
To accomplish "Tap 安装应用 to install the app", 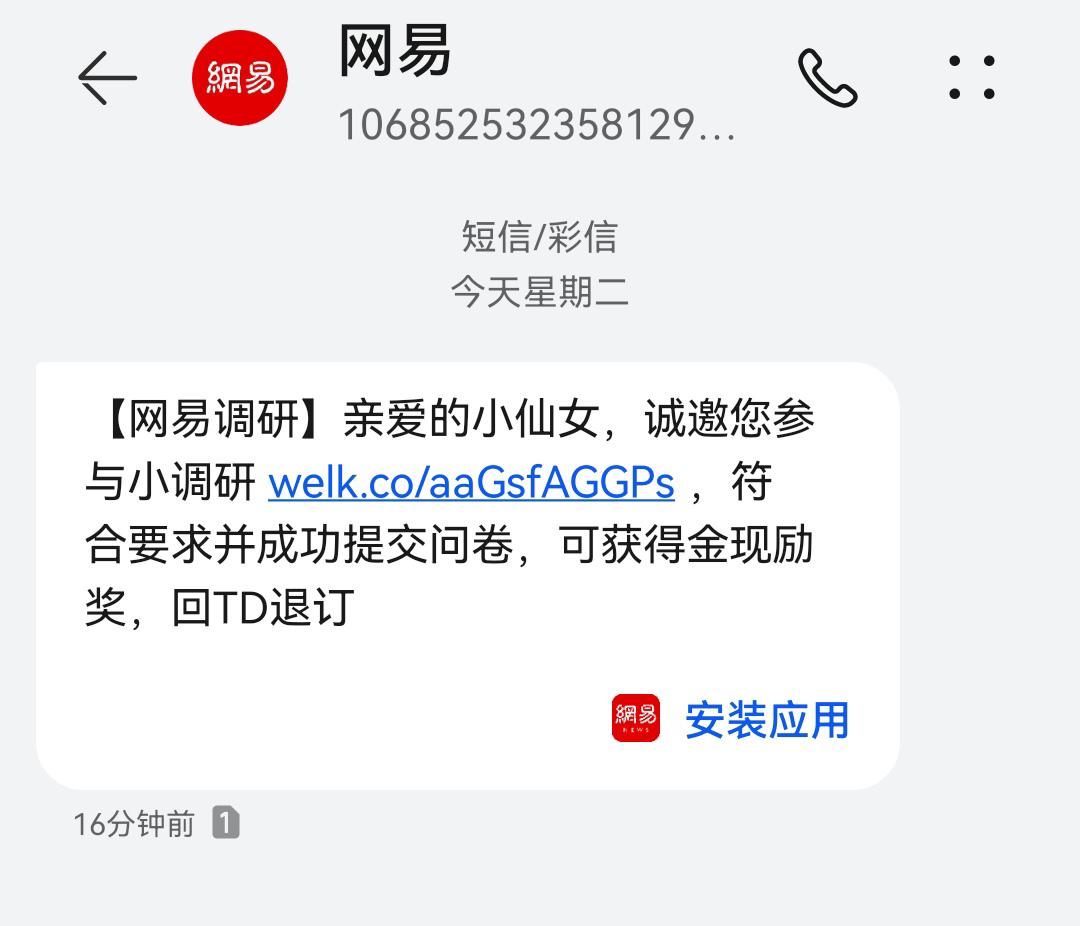I will click(765, 719).
